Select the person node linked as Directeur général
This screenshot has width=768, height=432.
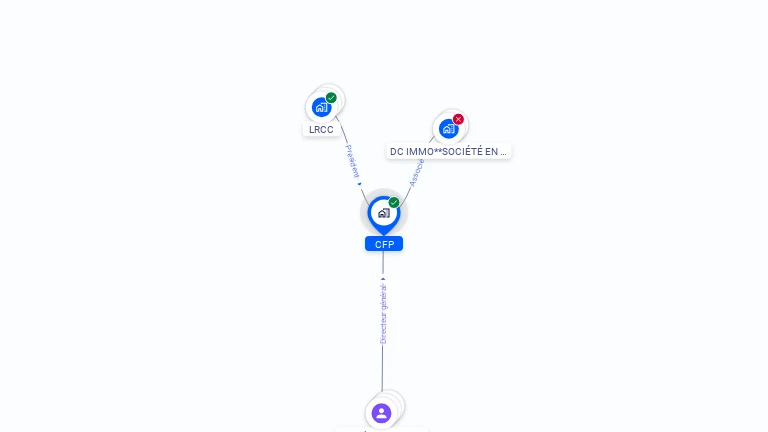[x=381, y=413]
